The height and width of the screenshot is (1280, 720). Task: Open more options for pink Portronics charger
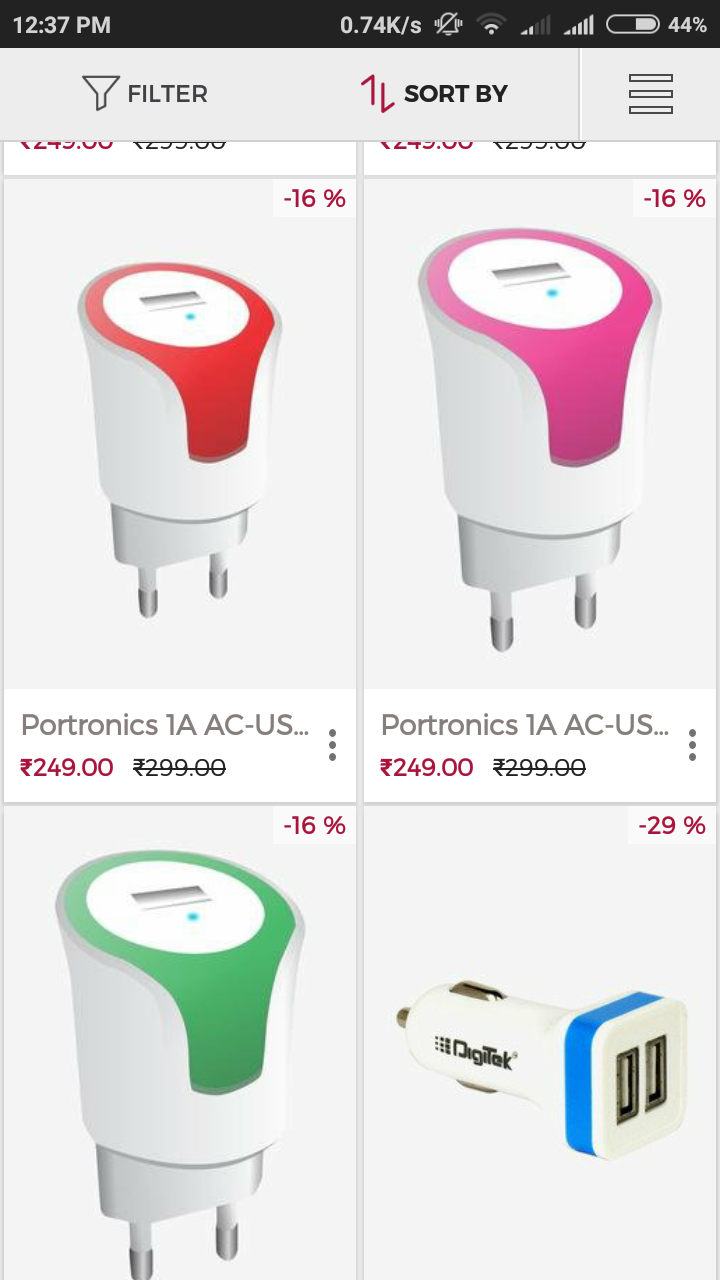[692, 745]
